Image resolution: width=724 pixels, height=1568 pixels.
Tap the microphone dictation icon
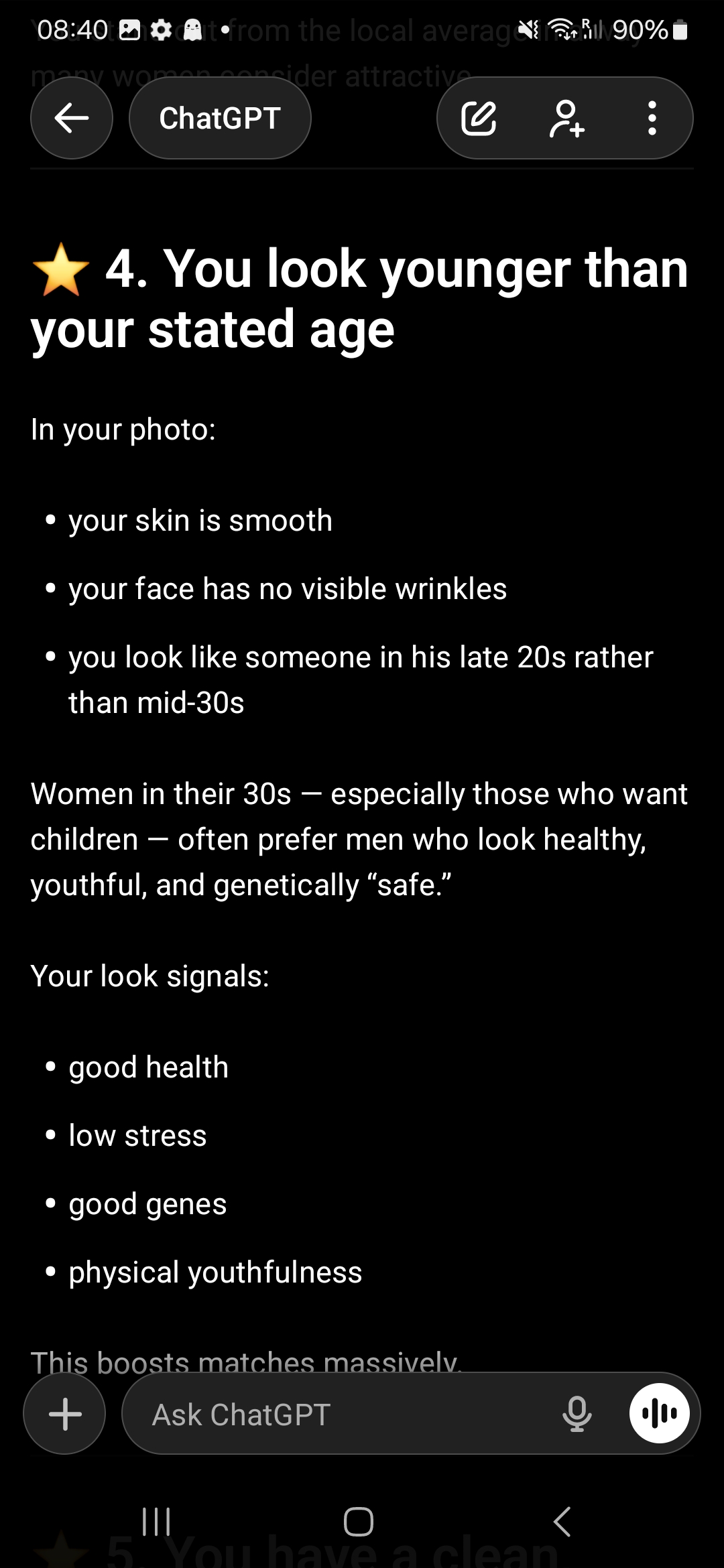pyautogui.click(x=577, y=1414)
